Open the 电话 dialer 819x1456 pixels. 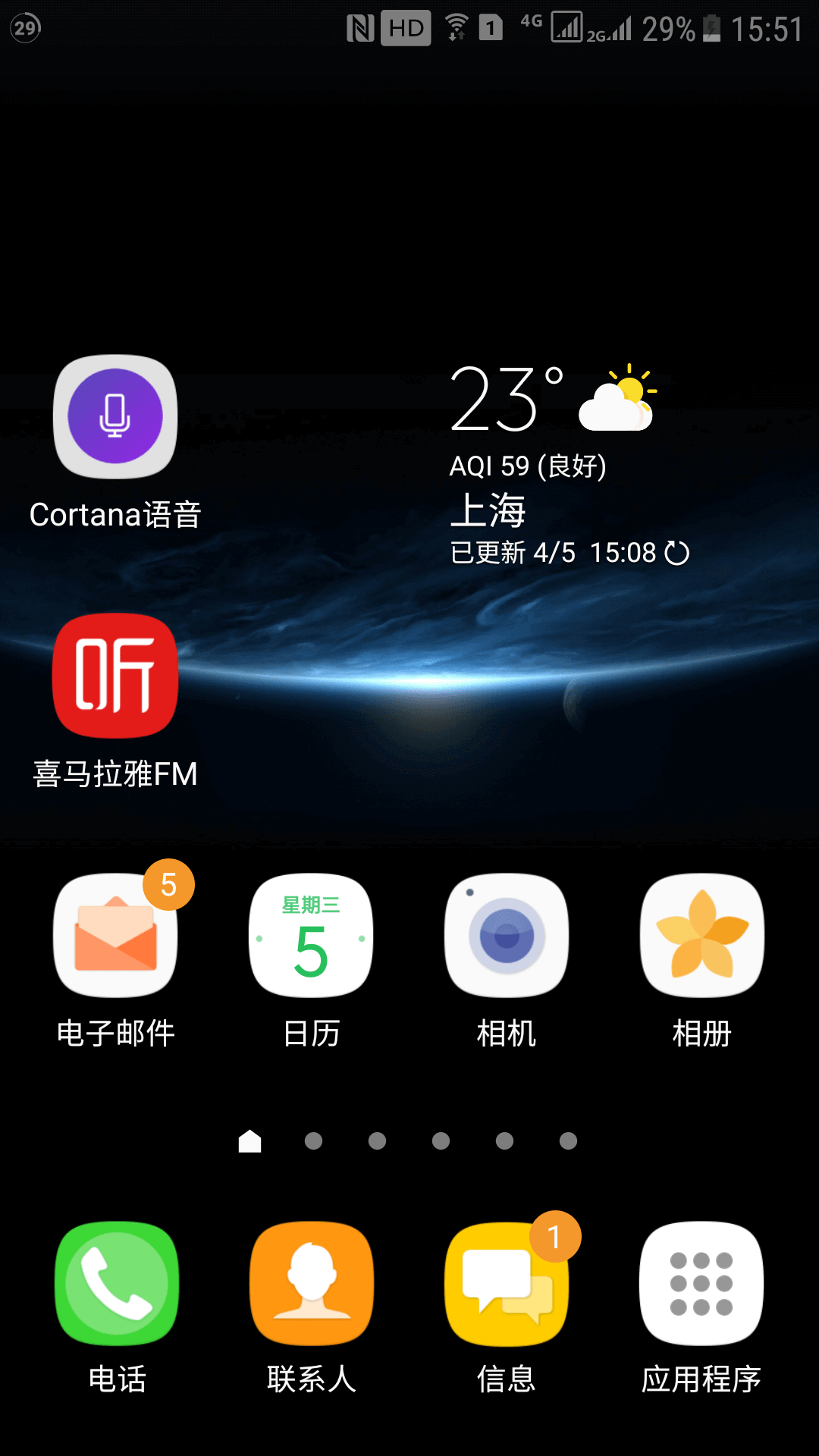(117, 1283)
